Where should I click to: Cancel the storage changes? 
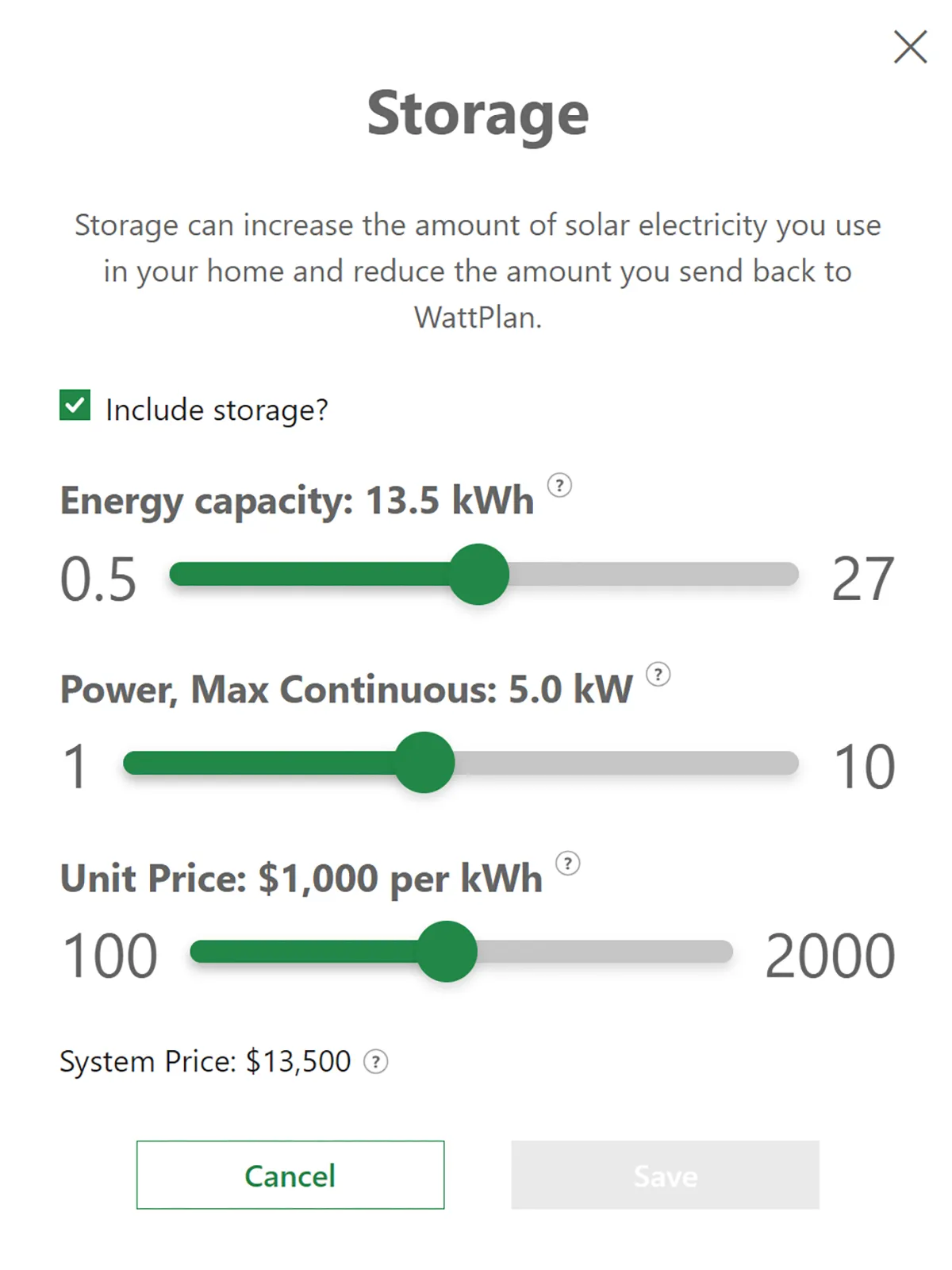click(x=290, y=1176)
